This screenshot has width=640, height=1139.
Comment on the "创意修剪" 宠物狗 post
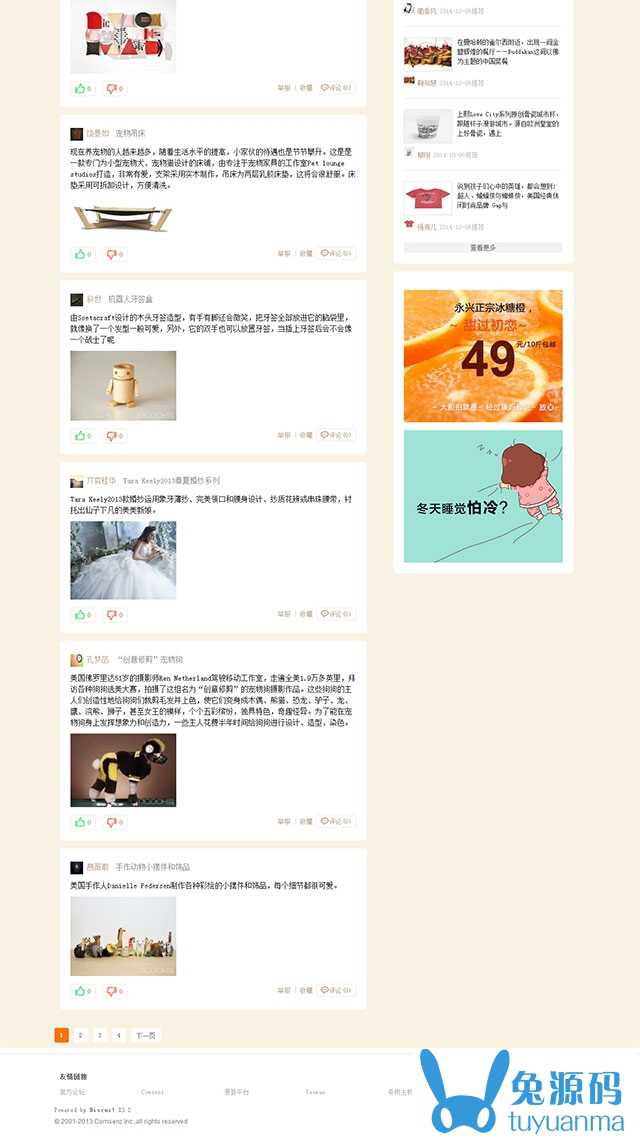337,821
